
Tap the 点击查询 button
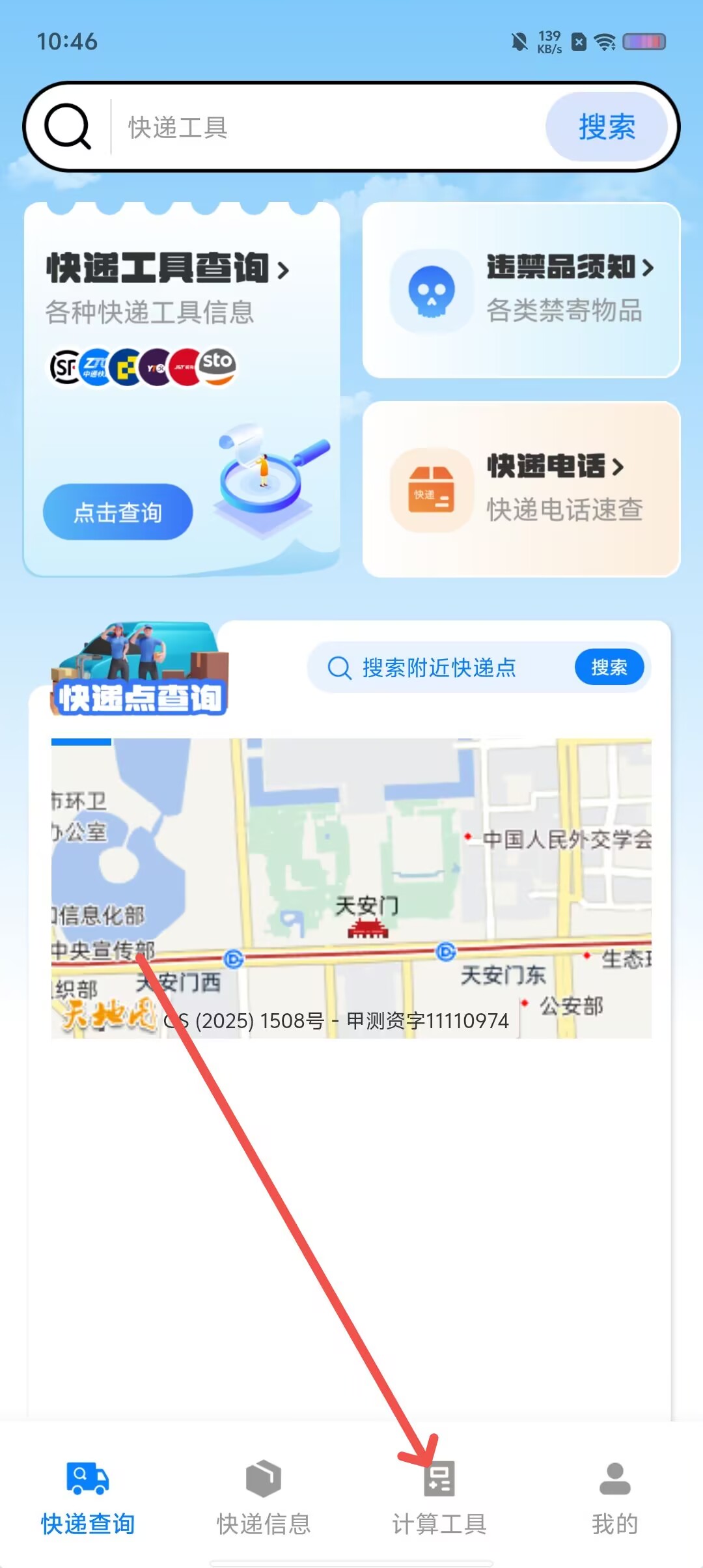click(x=118, y=512)
